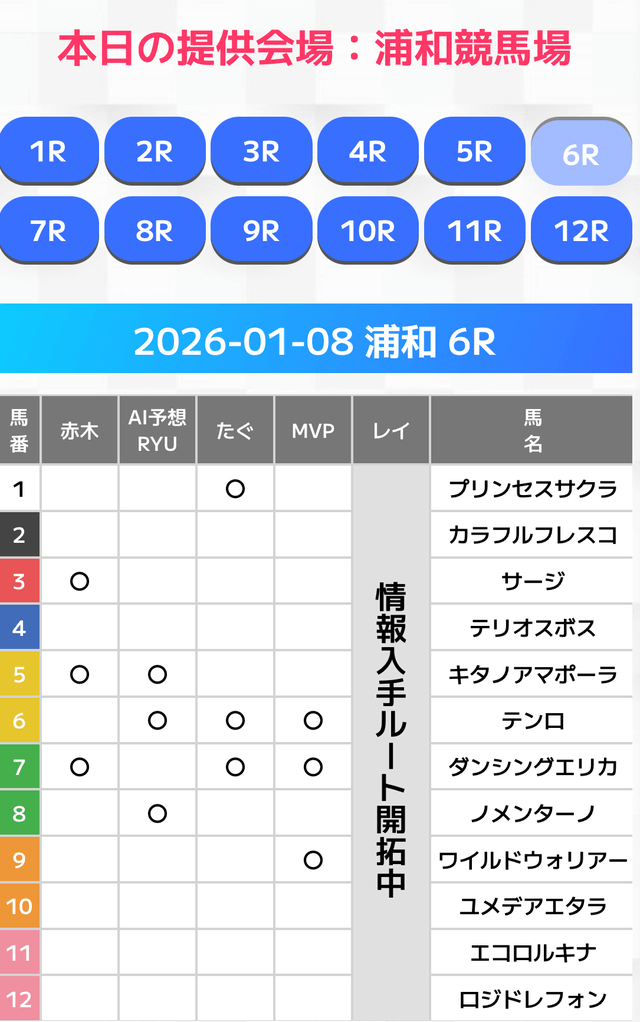Open the 3R race predictions
The height and width of the screenshot is (1022, 640).
[261, 151]
